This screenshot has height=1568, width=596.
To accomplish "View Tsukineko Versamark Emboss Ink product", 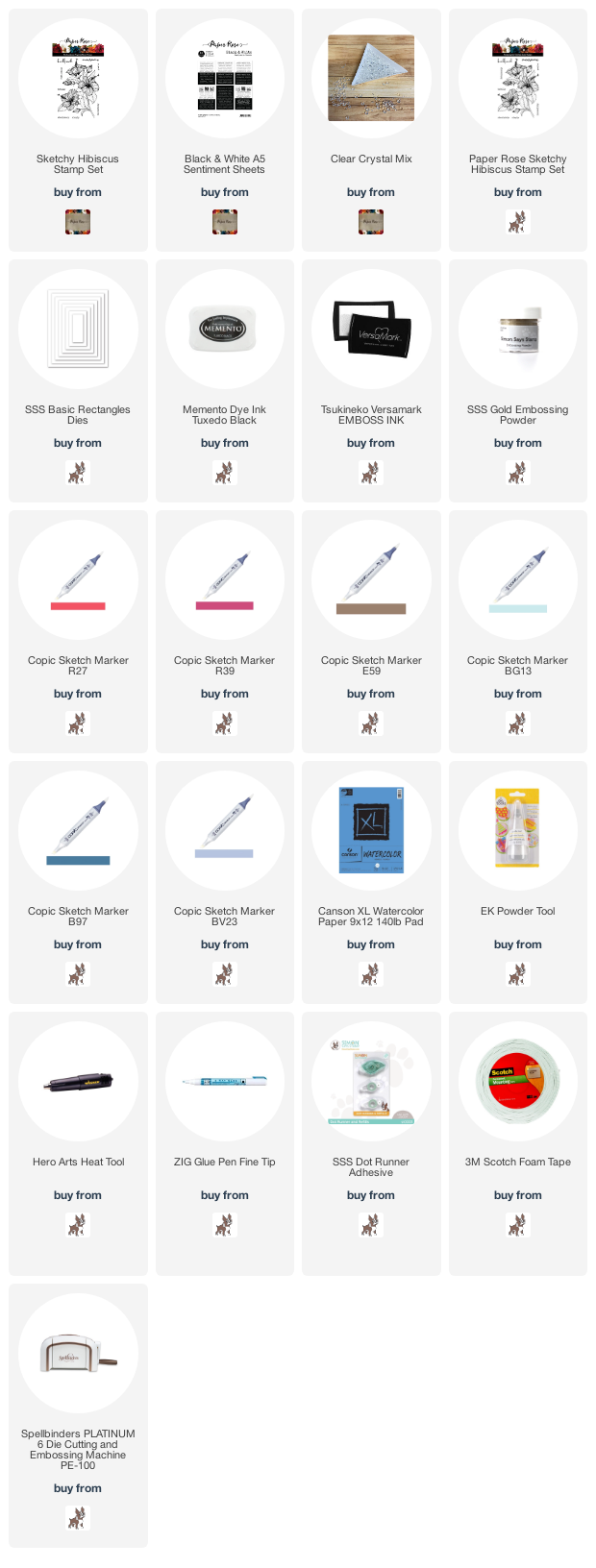I will pos(371,329).
